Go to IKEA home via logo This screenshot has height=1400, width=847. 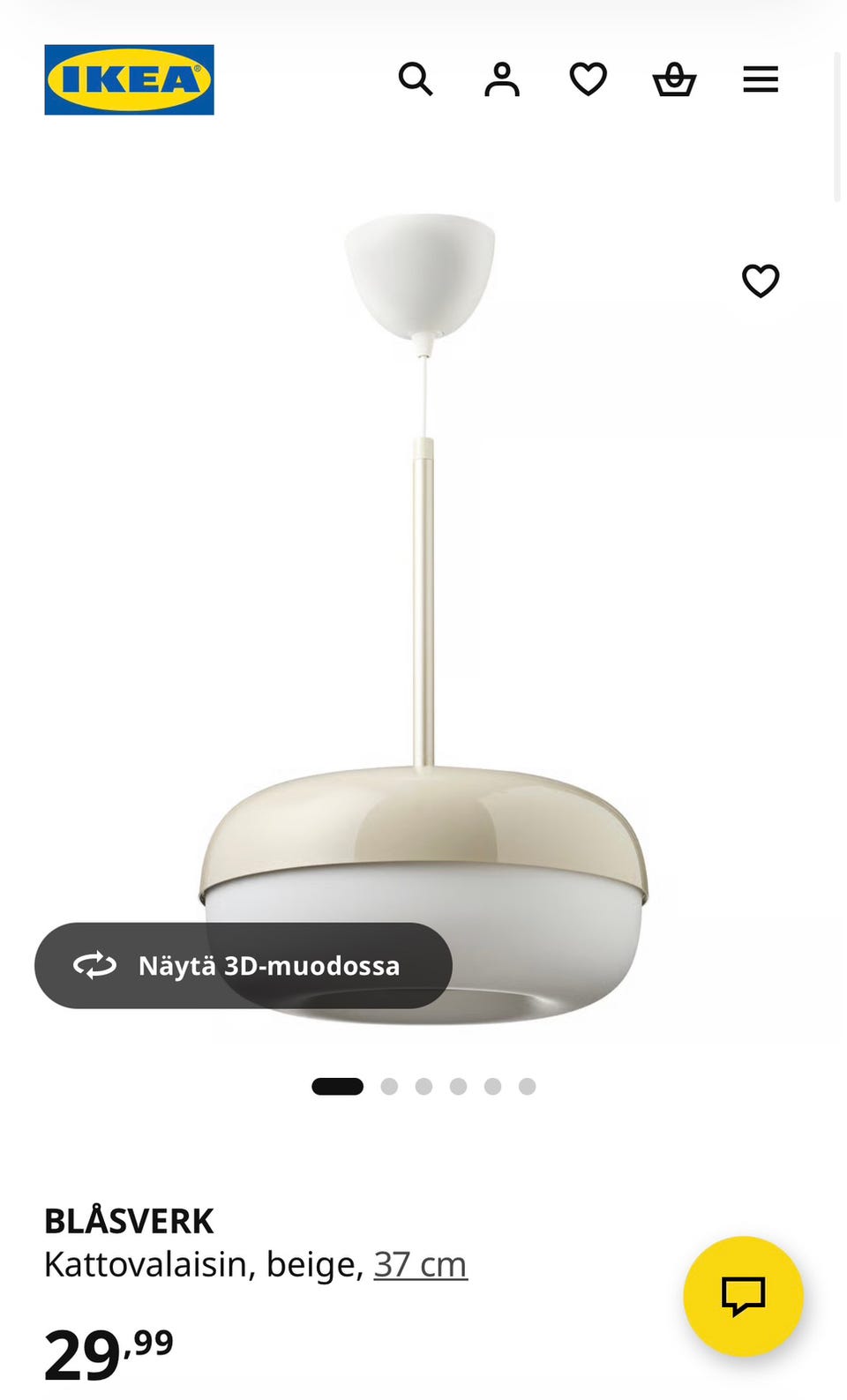coord(129,79)
